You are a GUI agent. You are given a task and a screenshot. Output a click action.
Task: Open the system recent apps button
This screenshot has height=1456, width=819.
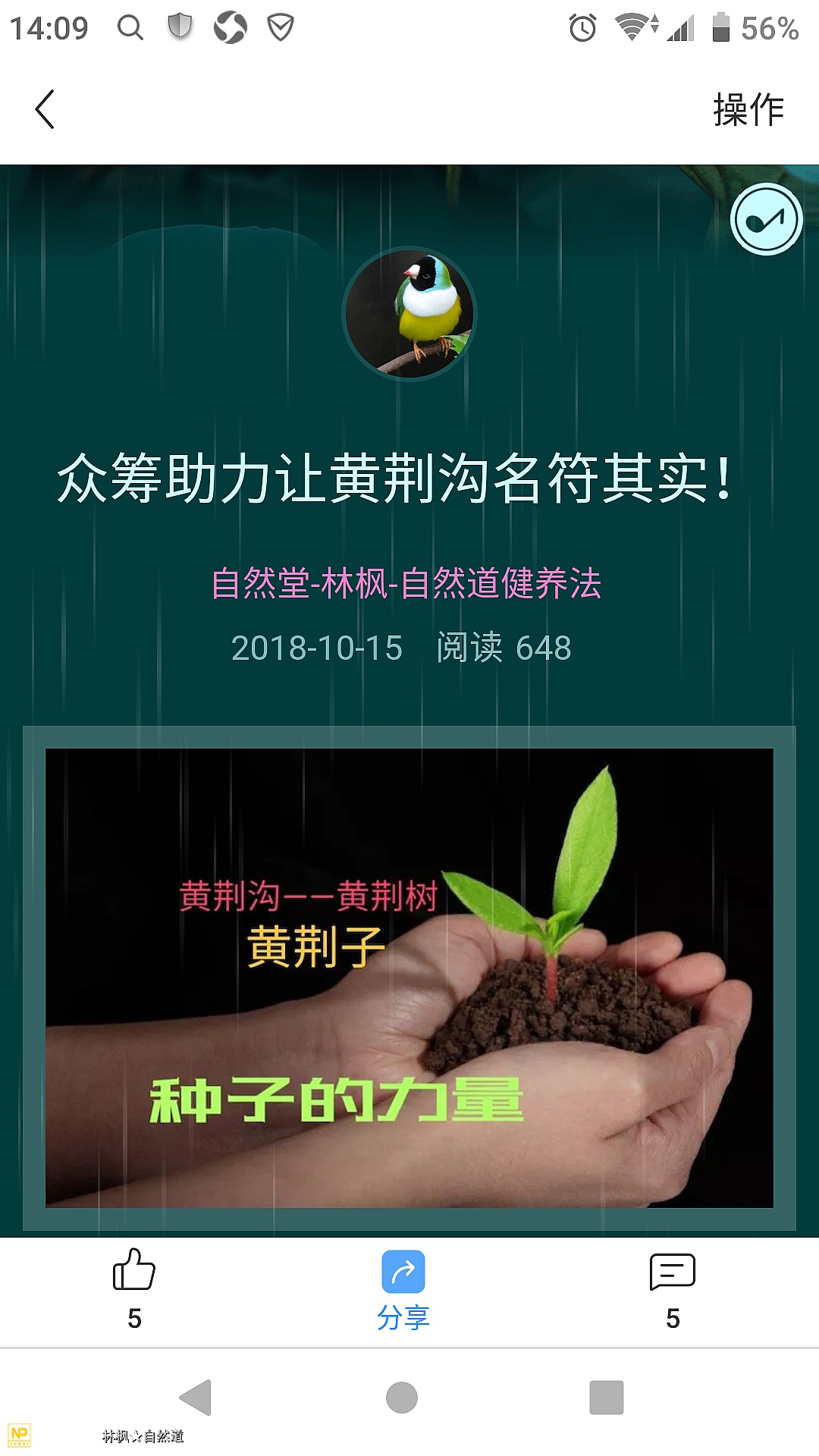click(607, 1397)
